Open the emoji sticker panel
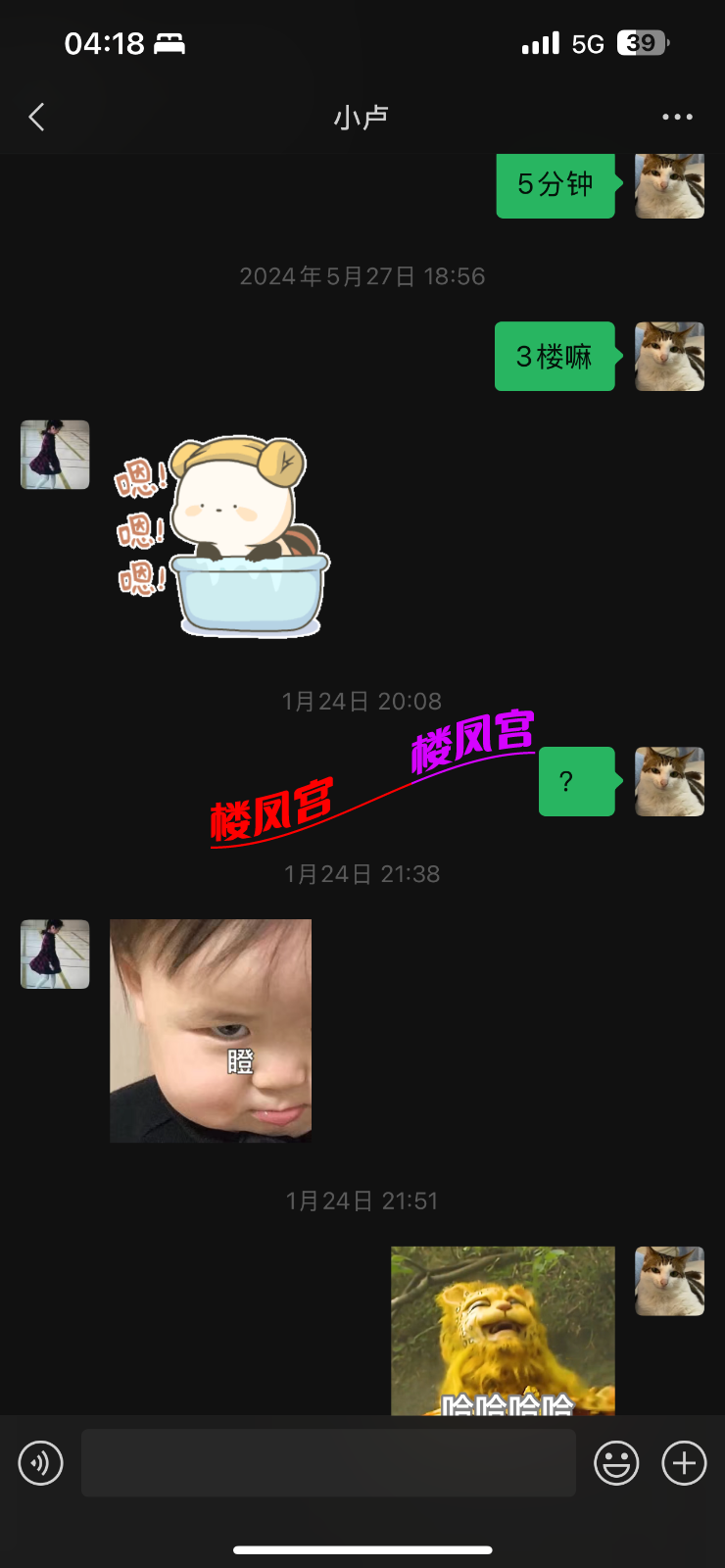Viewport: 725px width, 1568px height. (x=616, y=1463)
